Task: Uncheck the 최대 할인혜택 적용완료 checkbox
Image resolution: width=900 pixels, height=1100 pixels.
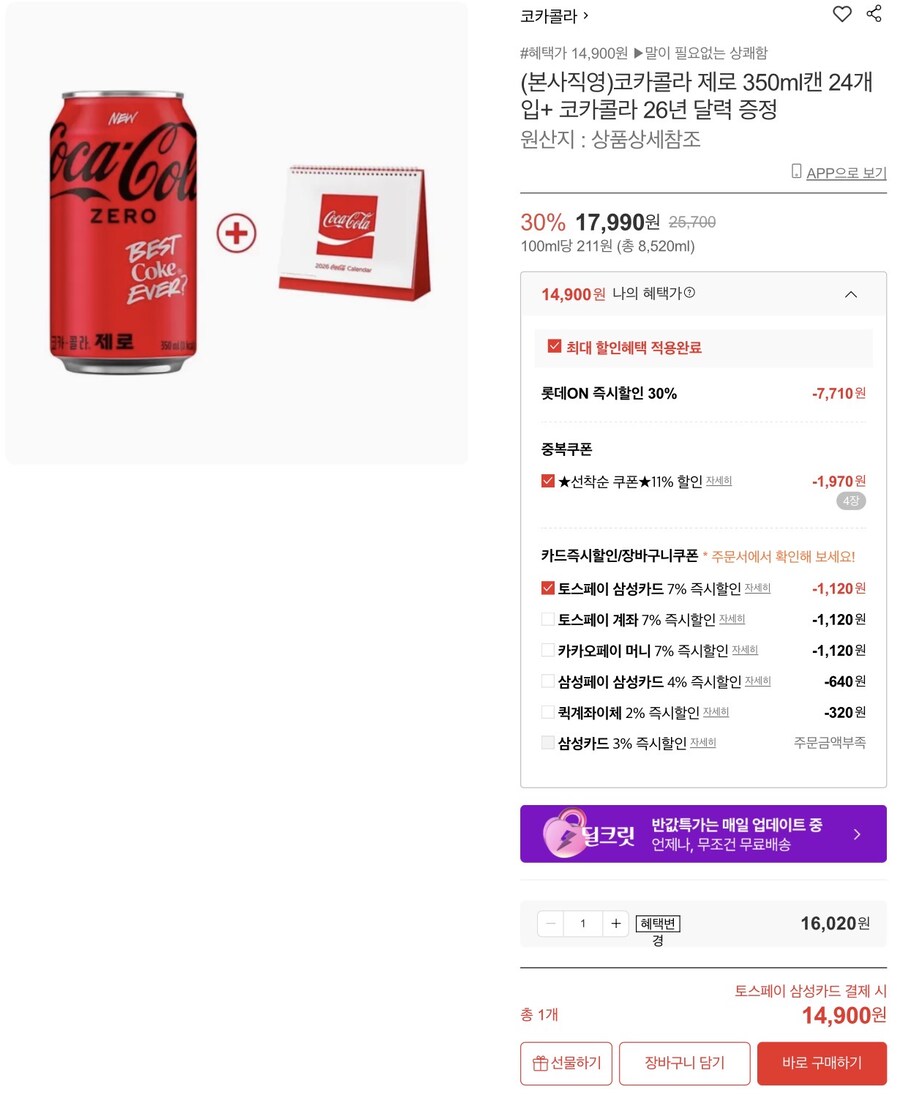Action: coord(555,345)
